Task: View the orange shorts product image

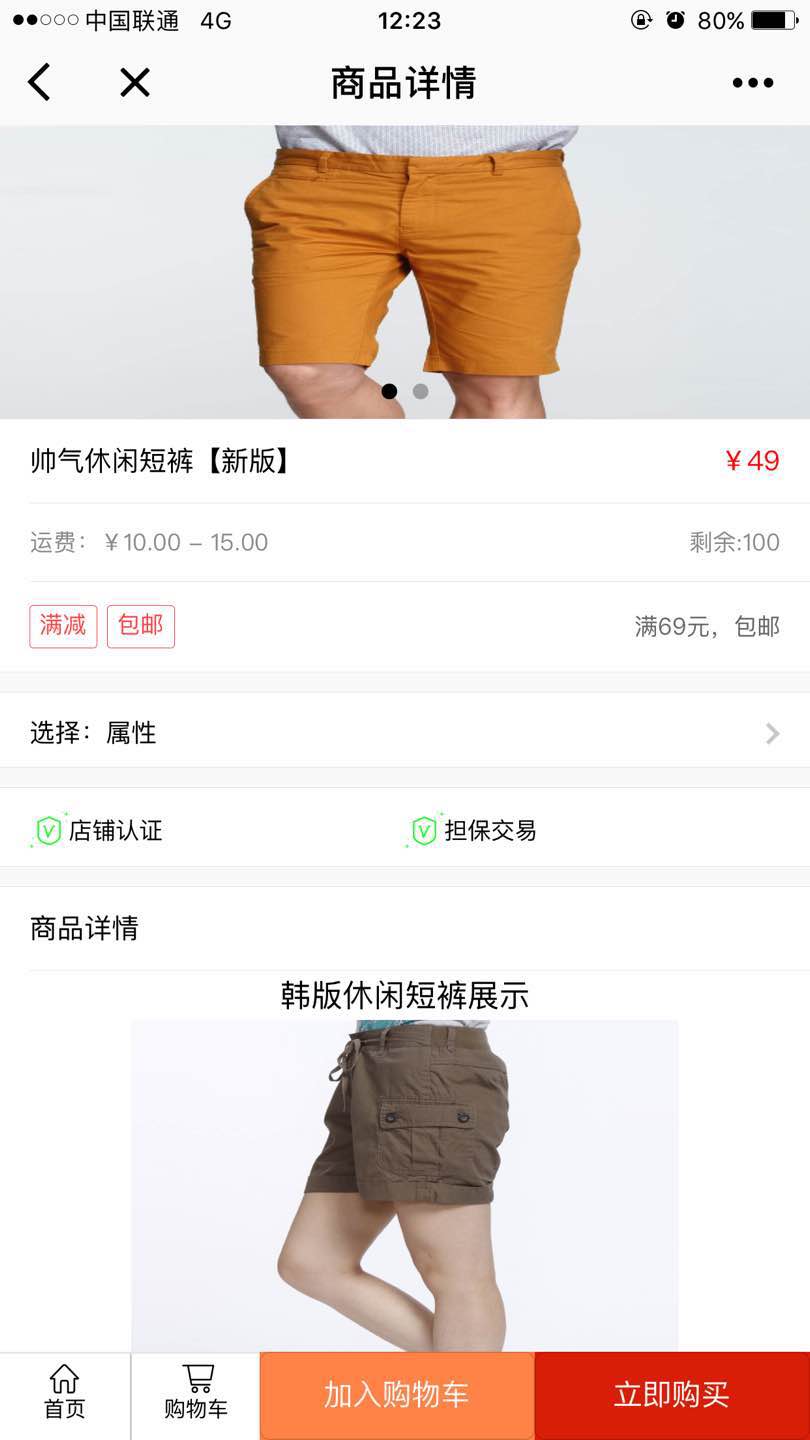Action: pos(405,272)
